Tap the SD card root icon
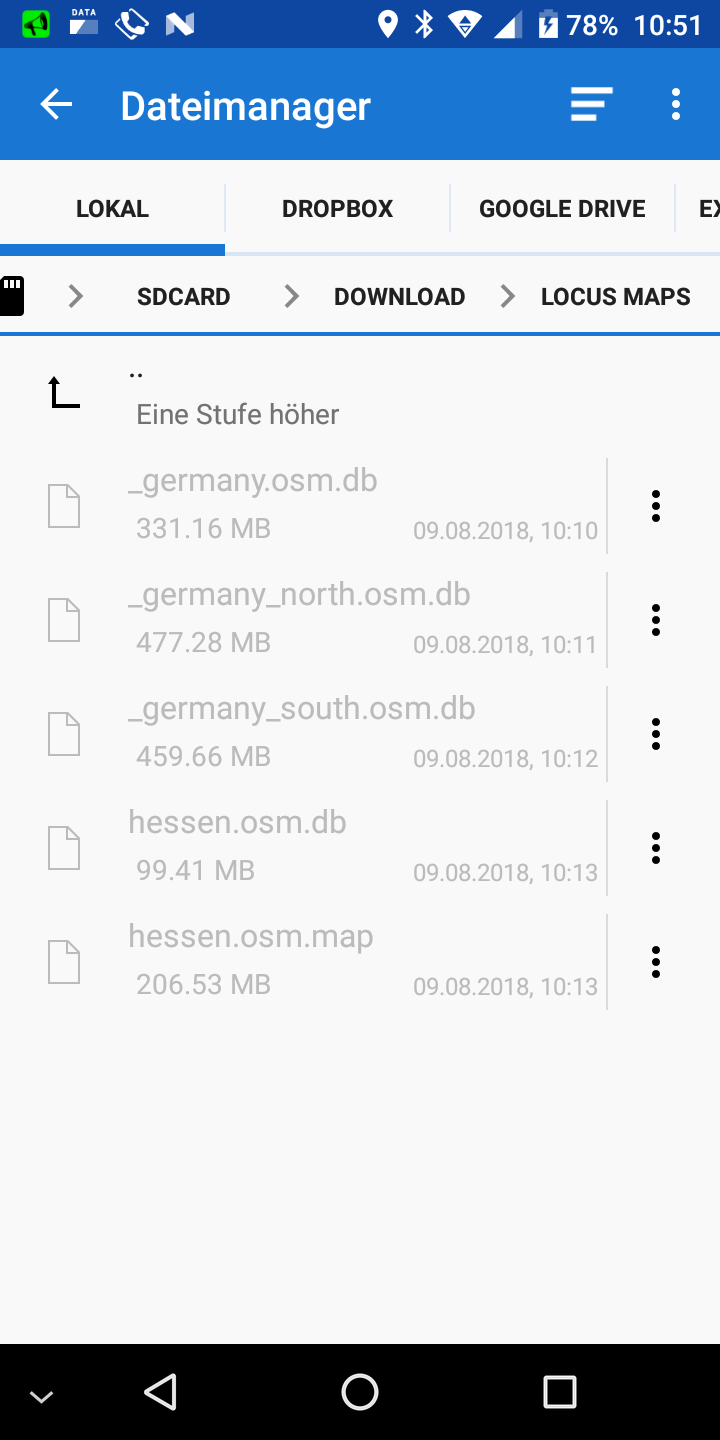 pos(13,297)
